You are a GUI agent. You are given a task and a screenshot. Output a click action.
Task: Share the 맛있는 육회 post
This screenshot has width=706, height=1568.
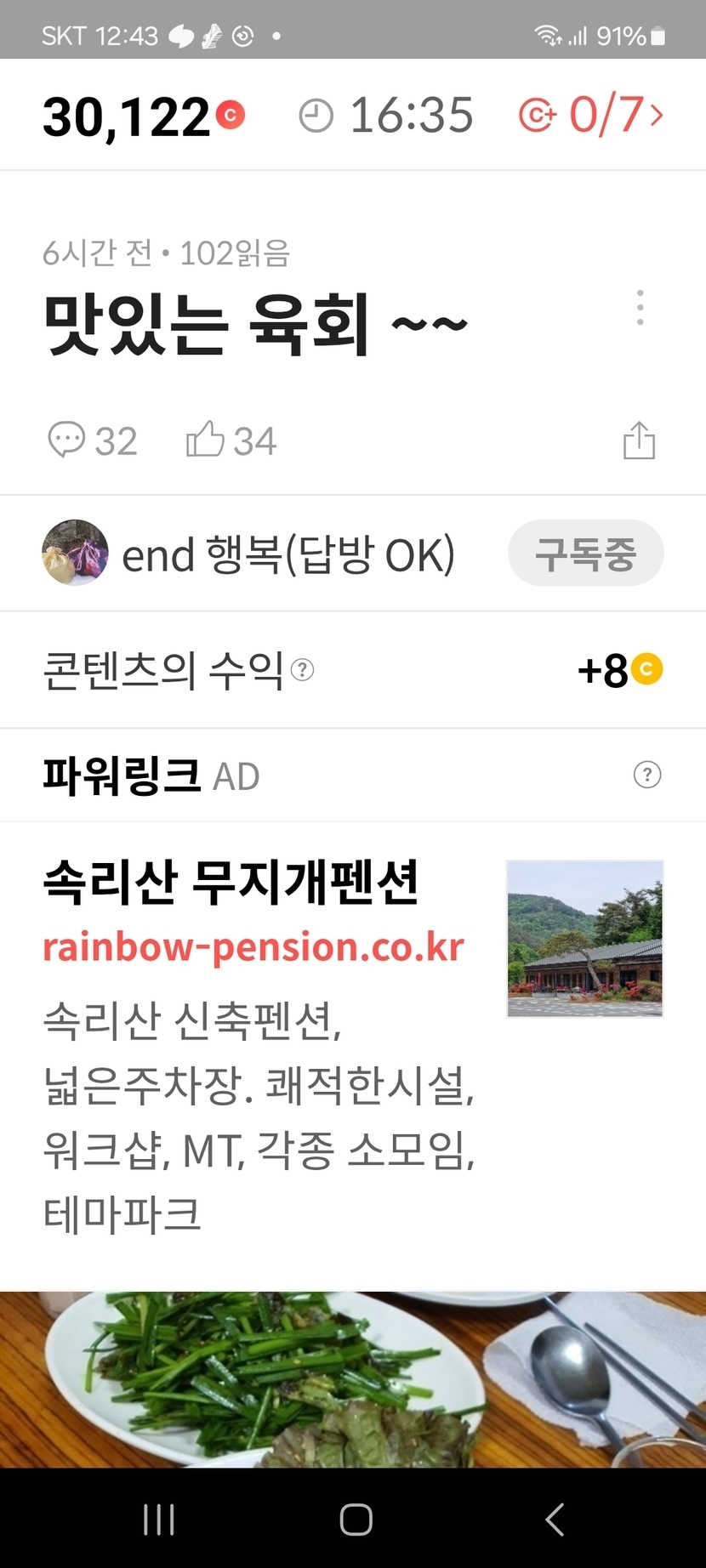click(x=639, y=440)
